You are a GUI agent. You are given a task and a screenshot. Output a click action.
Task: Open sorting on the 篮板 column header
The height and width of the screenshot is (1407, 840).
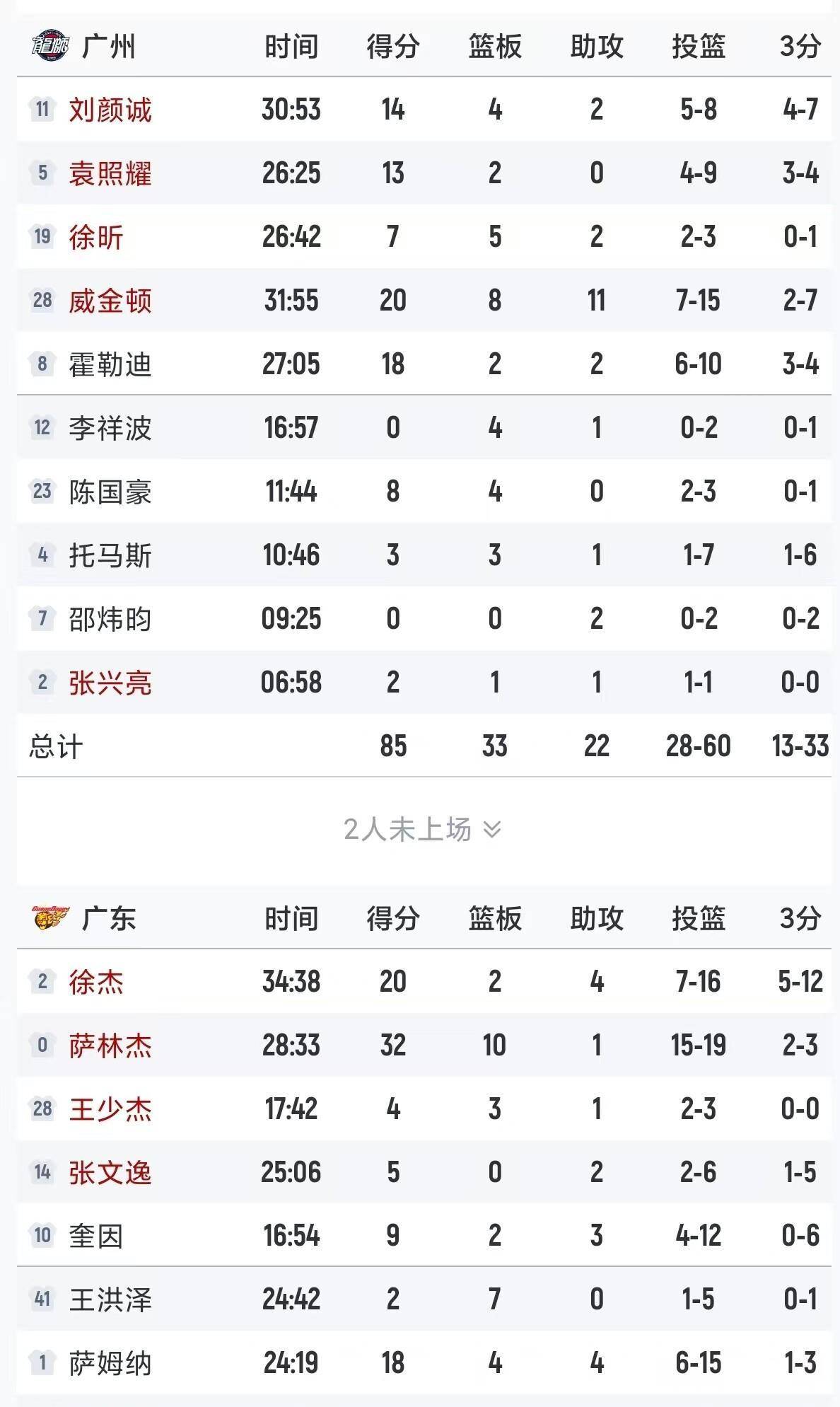tap(495, 44)
